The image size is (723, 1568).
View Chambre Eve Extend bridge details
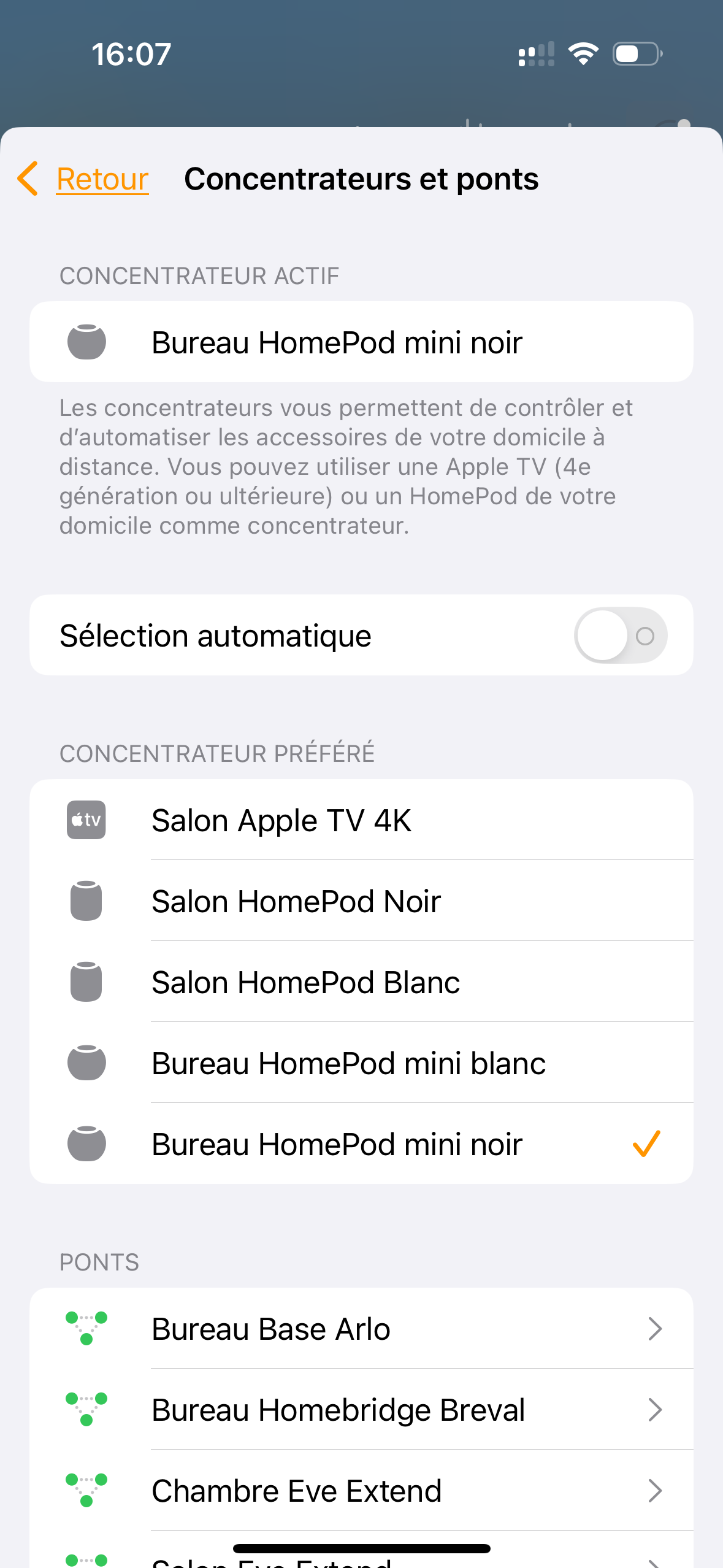pyautogui.click(x=361, y=1491)
